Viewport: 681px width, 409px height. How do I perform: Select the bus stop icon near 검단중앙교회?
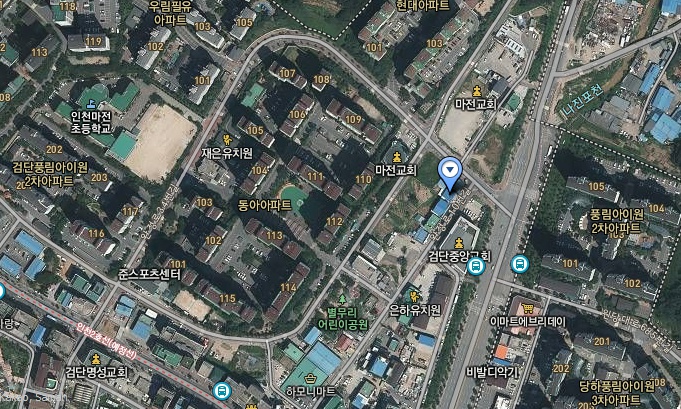[x=519, y=264]
